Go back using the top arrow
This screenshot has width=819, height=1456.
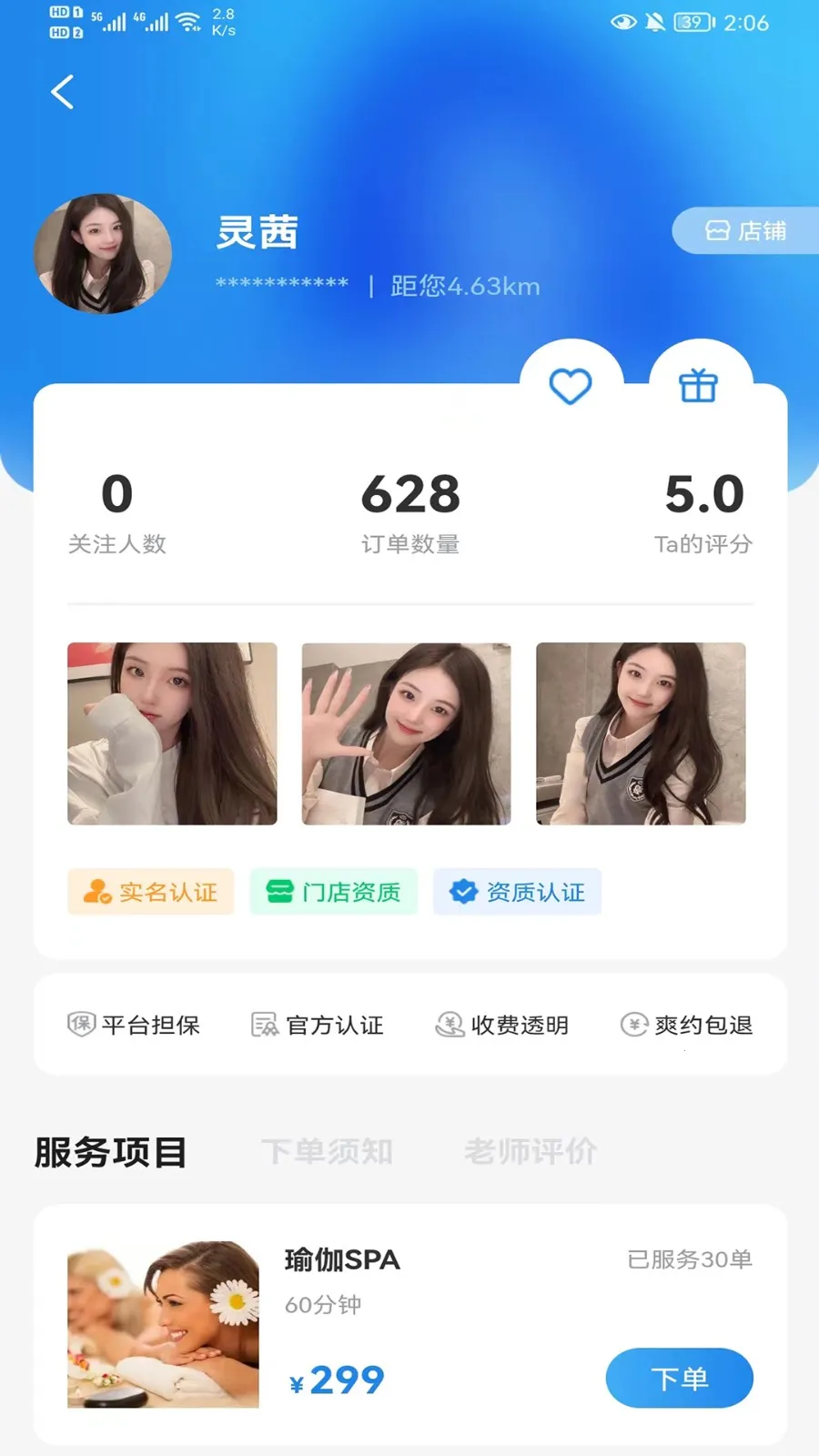[62, 92]
